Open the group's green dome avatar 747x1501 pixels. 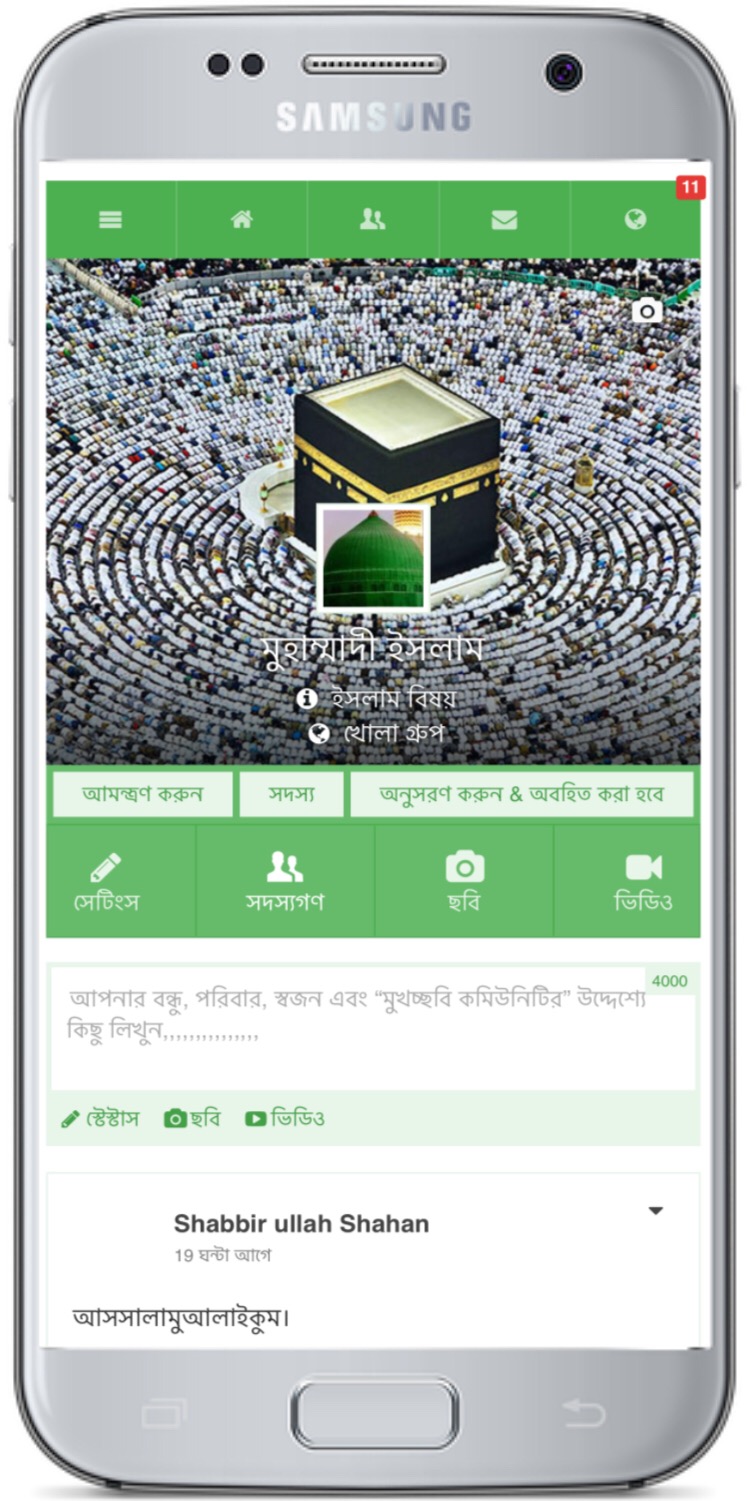coord(373,559)
